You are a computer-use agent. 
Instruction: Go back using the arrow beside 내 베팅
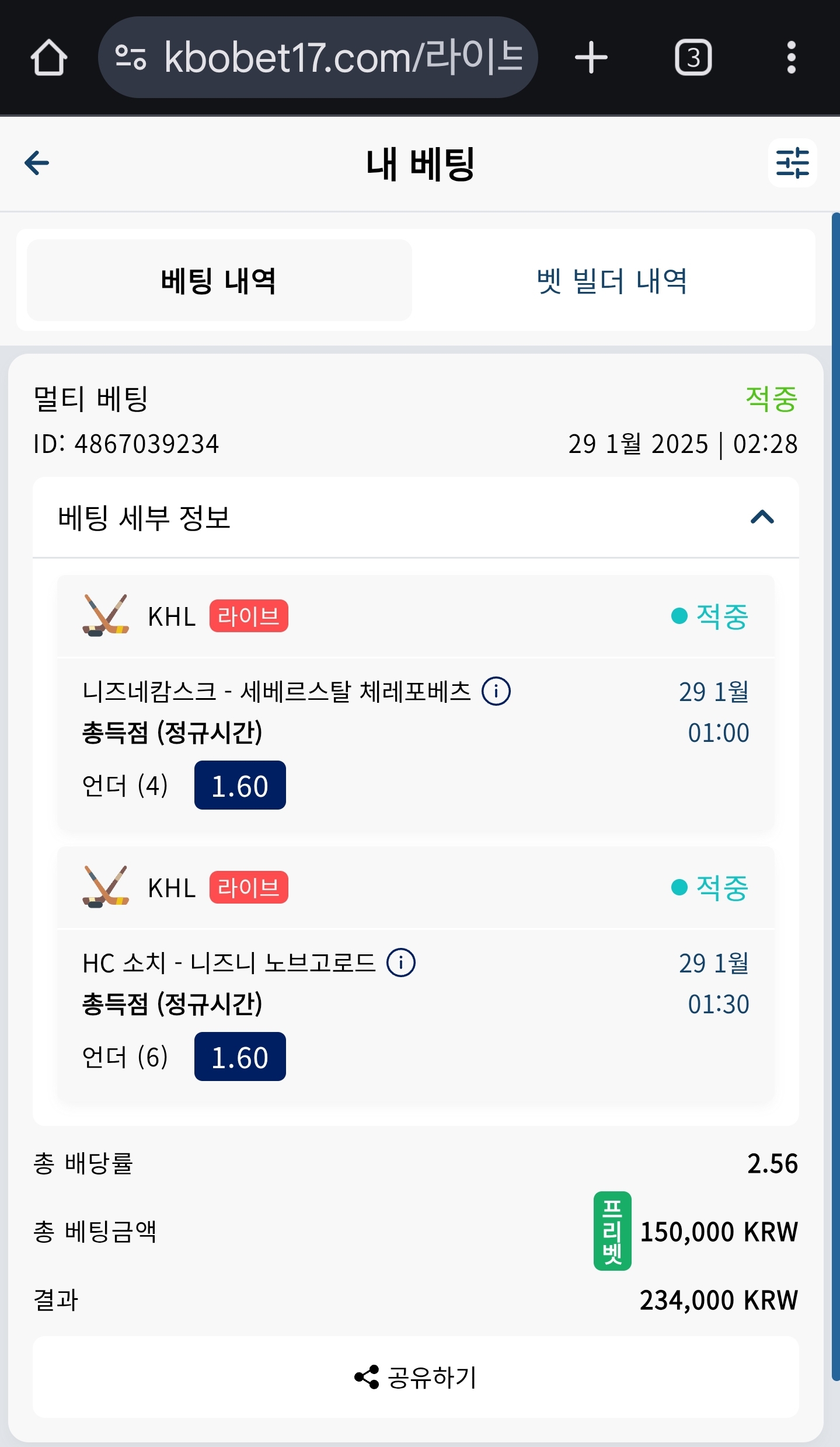(37, 163)
